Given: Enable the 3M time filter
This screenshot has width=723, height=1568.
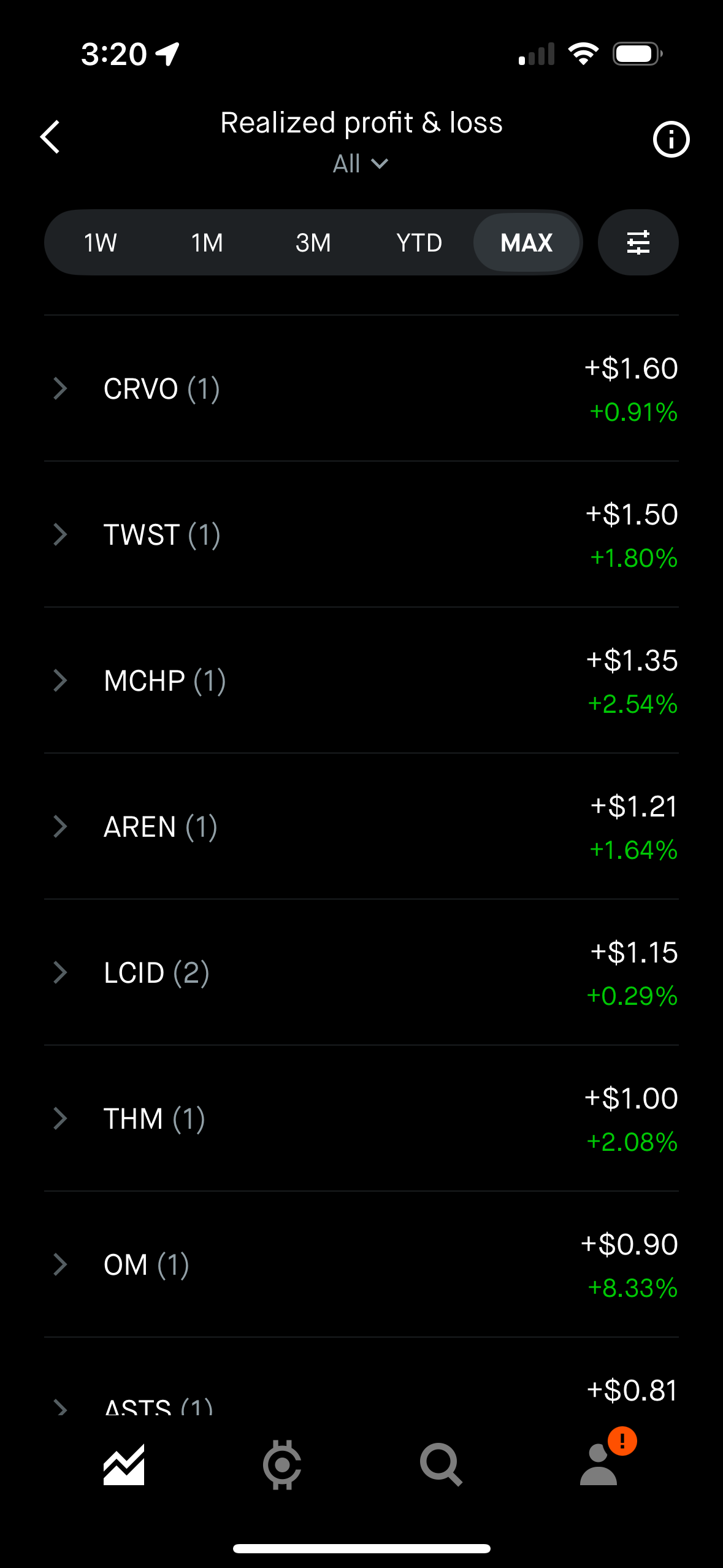Looking at the screenshot, I should 313,242.
